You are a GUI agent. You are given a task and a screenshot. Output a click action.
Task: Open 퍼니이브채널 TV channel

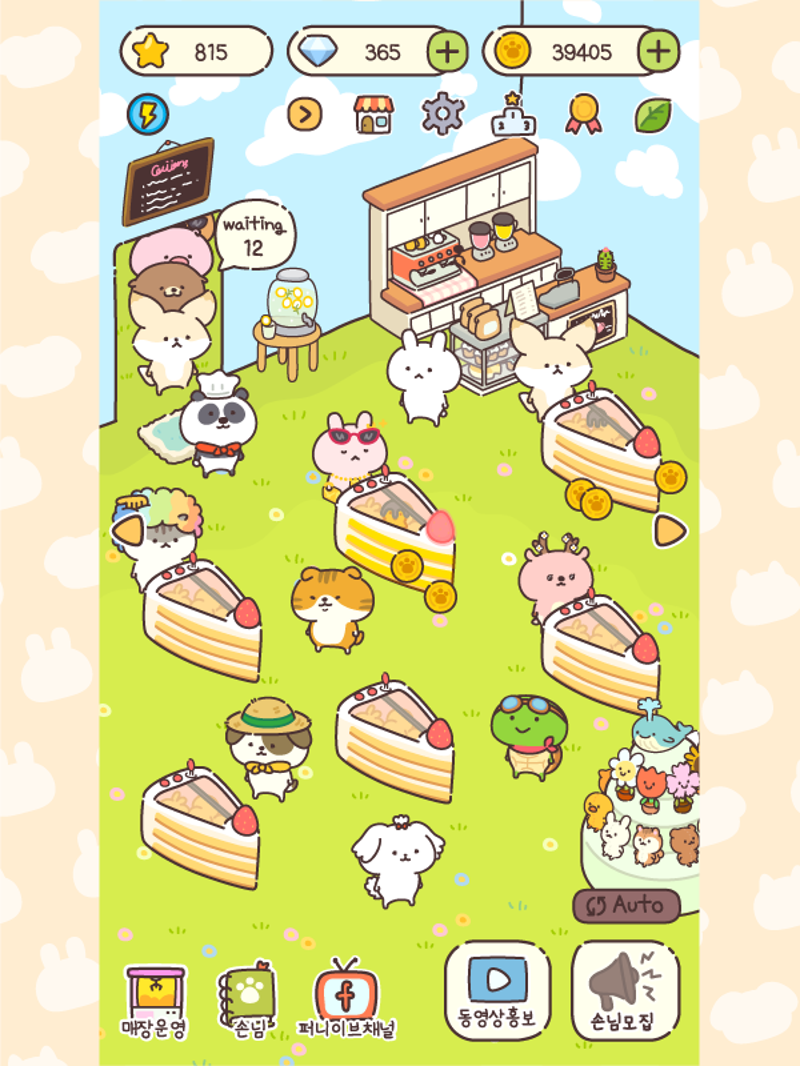tap(346, 1000)
